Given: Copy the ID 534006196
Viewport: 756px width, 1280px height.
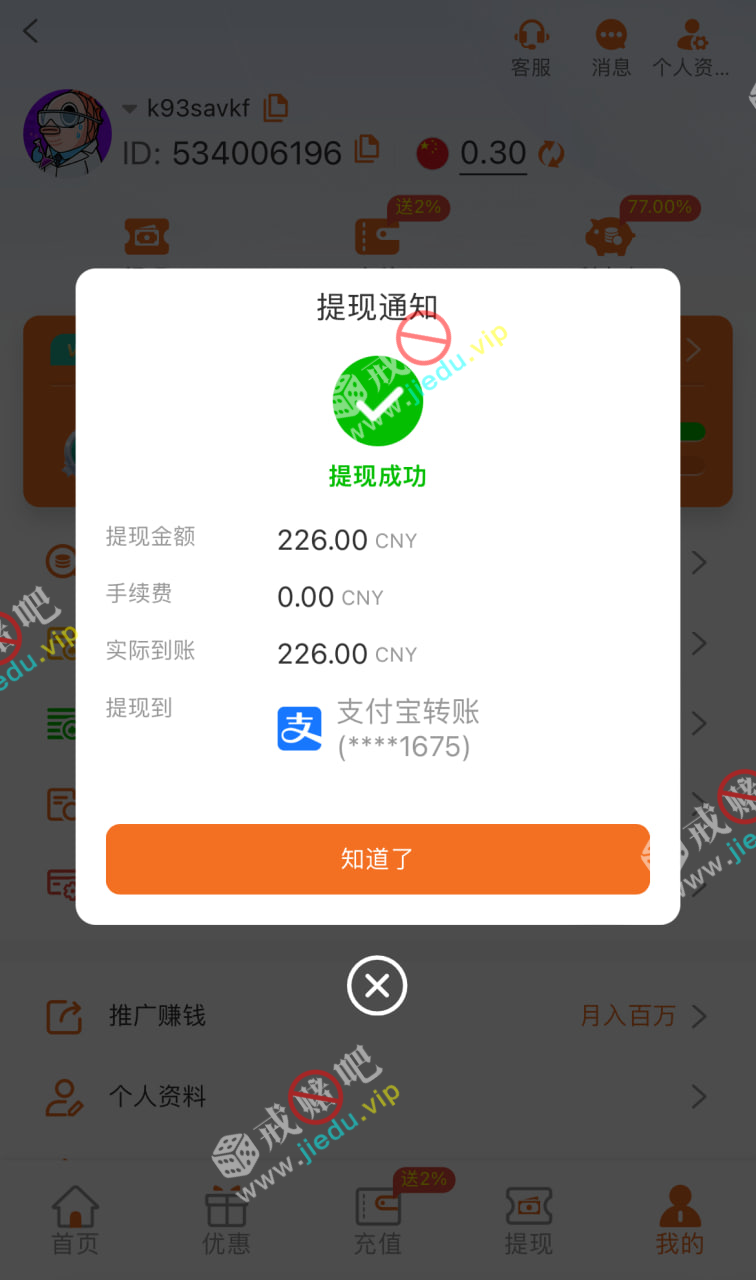Looking at the screenshot, I should tap(368, 150).
